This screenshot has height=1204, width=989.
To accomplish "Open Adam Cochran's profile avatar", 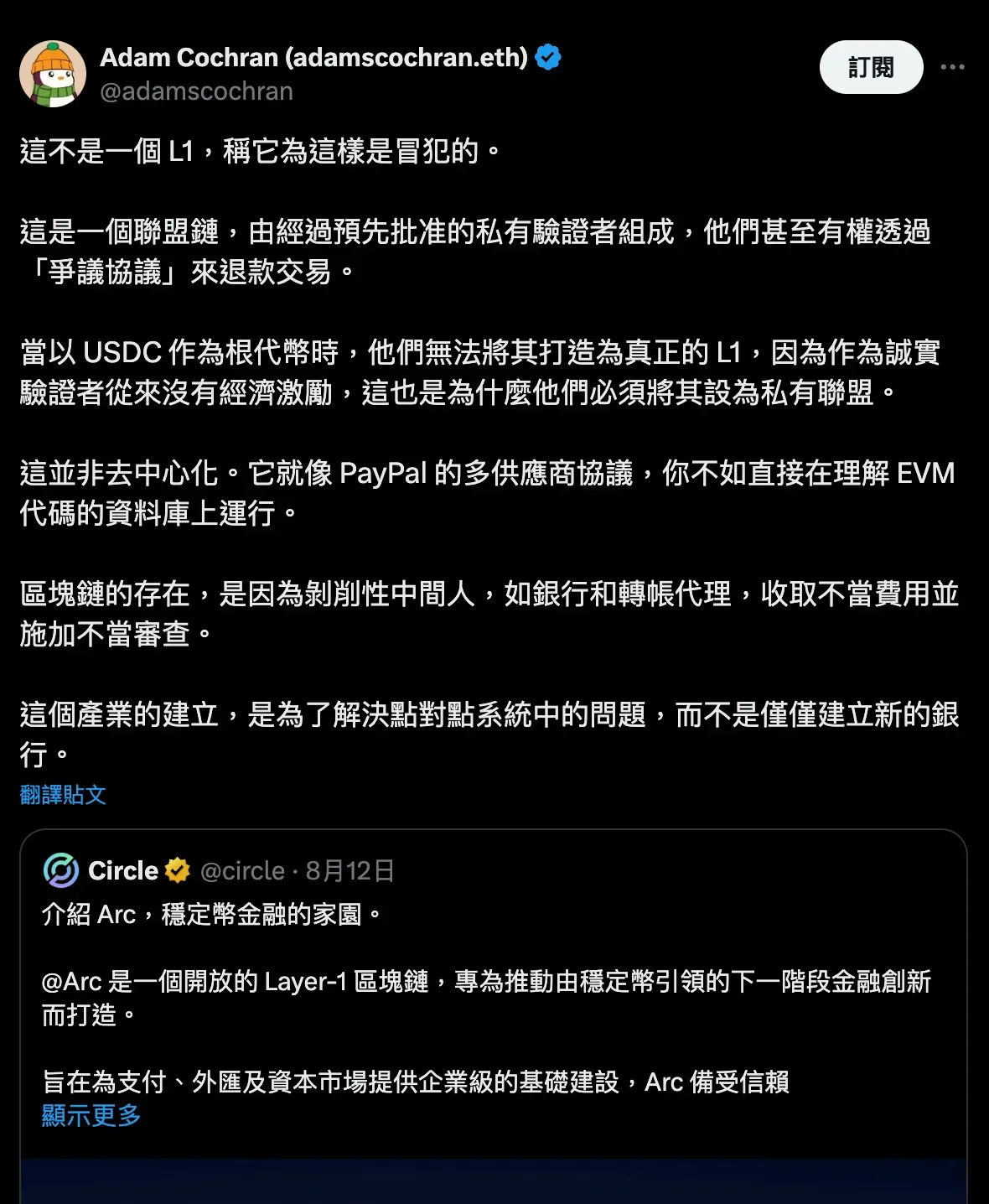I will [x=53, y=74].
